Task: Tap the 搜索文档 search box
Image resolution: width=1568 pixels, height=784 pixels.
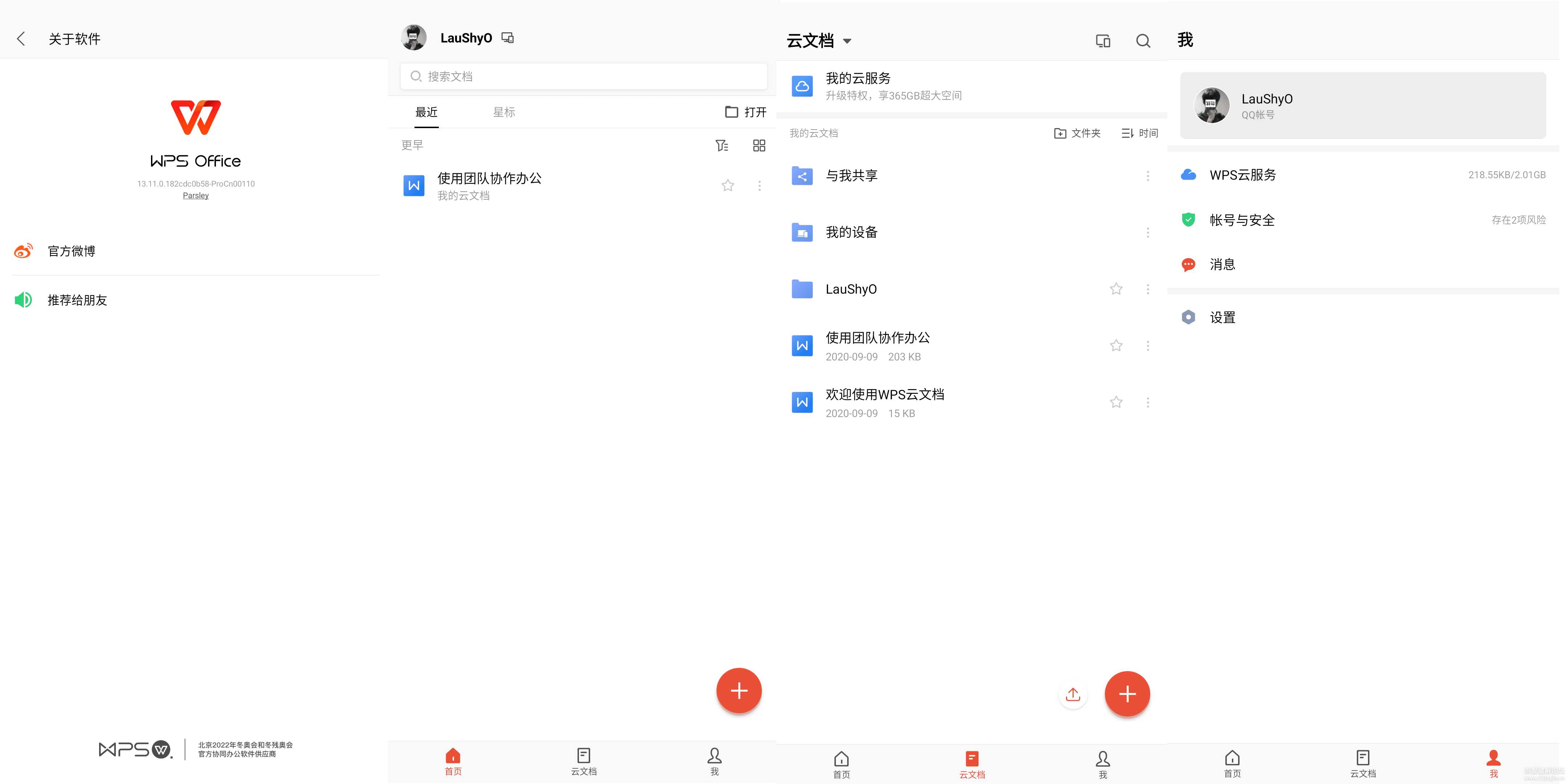Action: point(583,77)
